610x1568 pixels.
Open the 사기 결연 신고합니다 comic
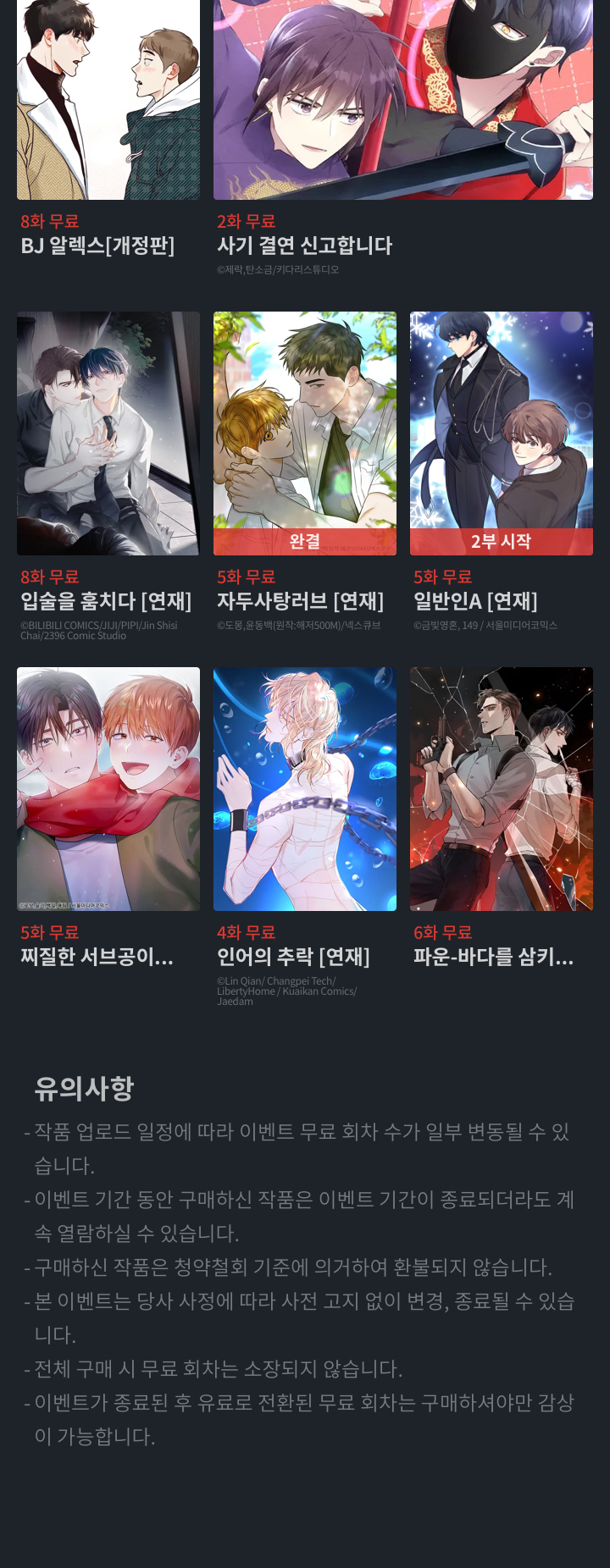click(402, 100)
